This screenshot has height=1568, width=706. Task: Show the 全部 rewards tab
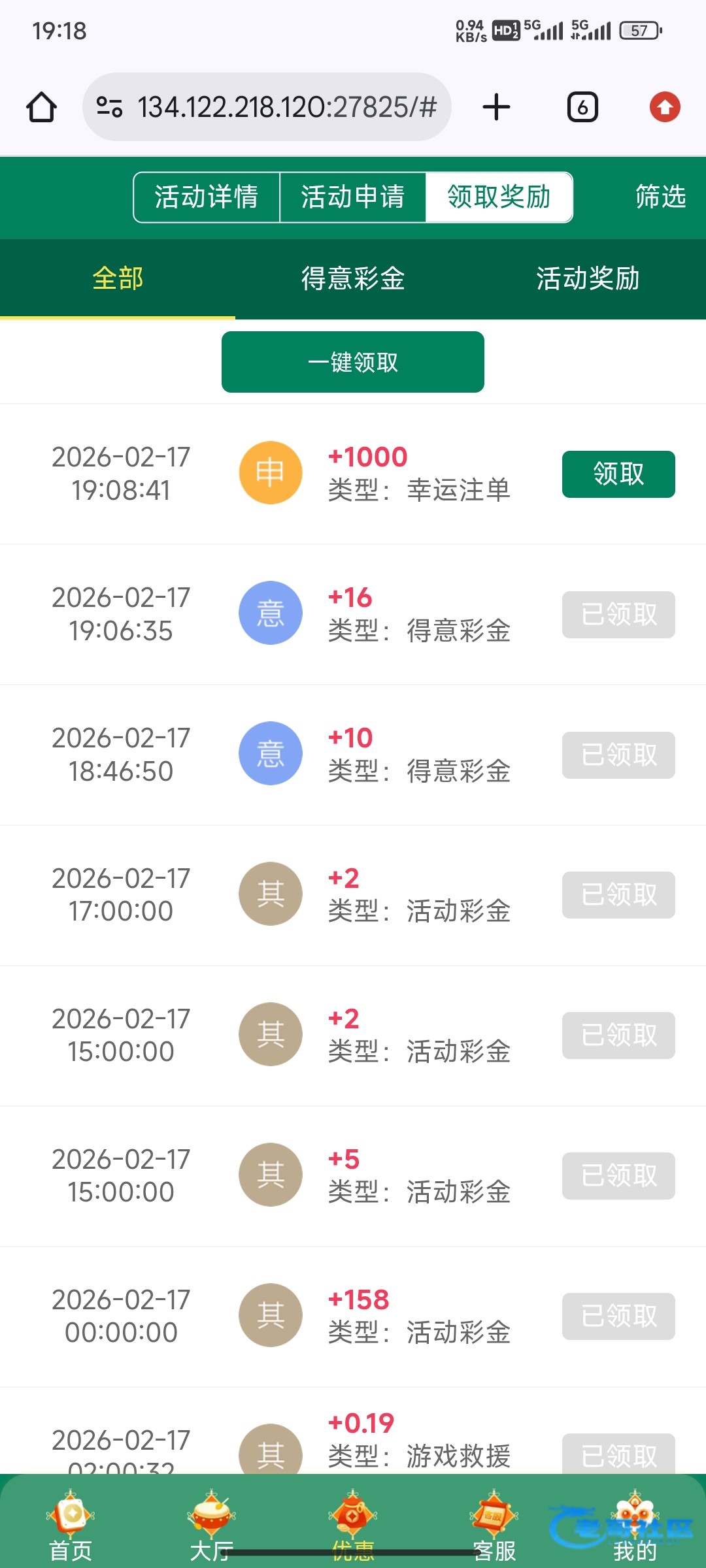[x=118, y=279]
